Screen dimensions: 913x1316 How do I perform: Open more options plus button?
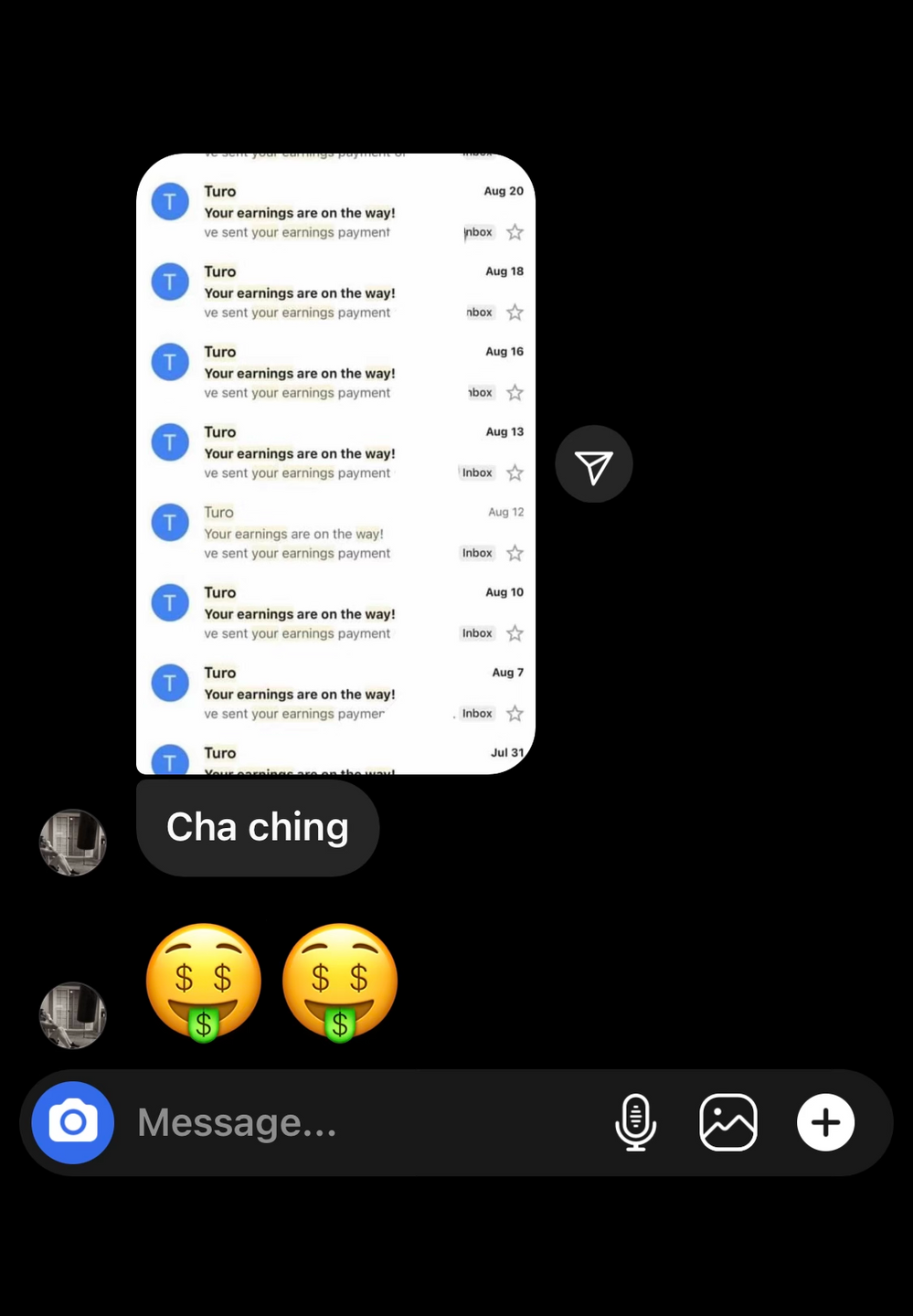pyautogui.click(x=825, y=1122)
